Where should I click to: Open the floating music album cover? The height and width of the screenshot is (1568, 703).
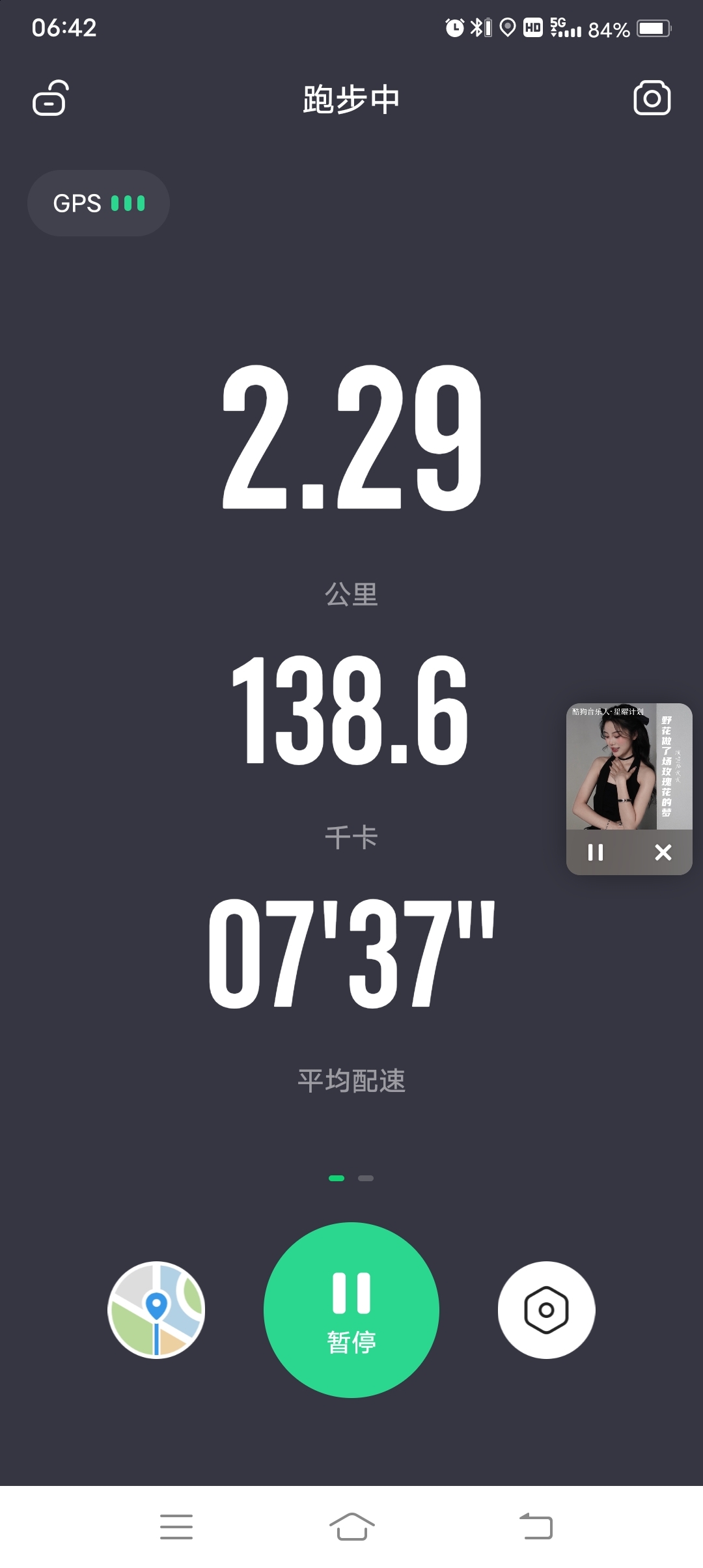[x=628, y=766]
